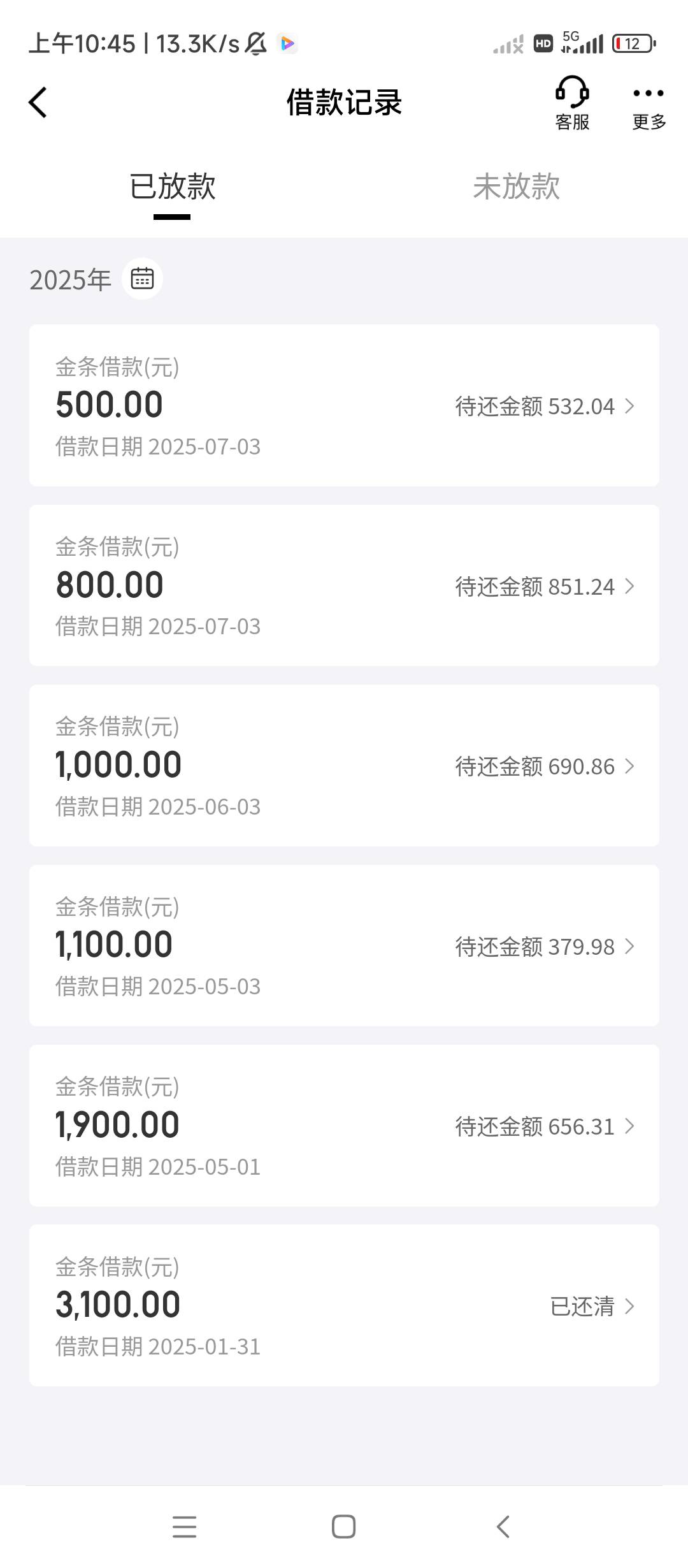Open the calendar year picker next to 2025年
The width and height of the screenshot is (688, 1568).
[x=142, y=279]
